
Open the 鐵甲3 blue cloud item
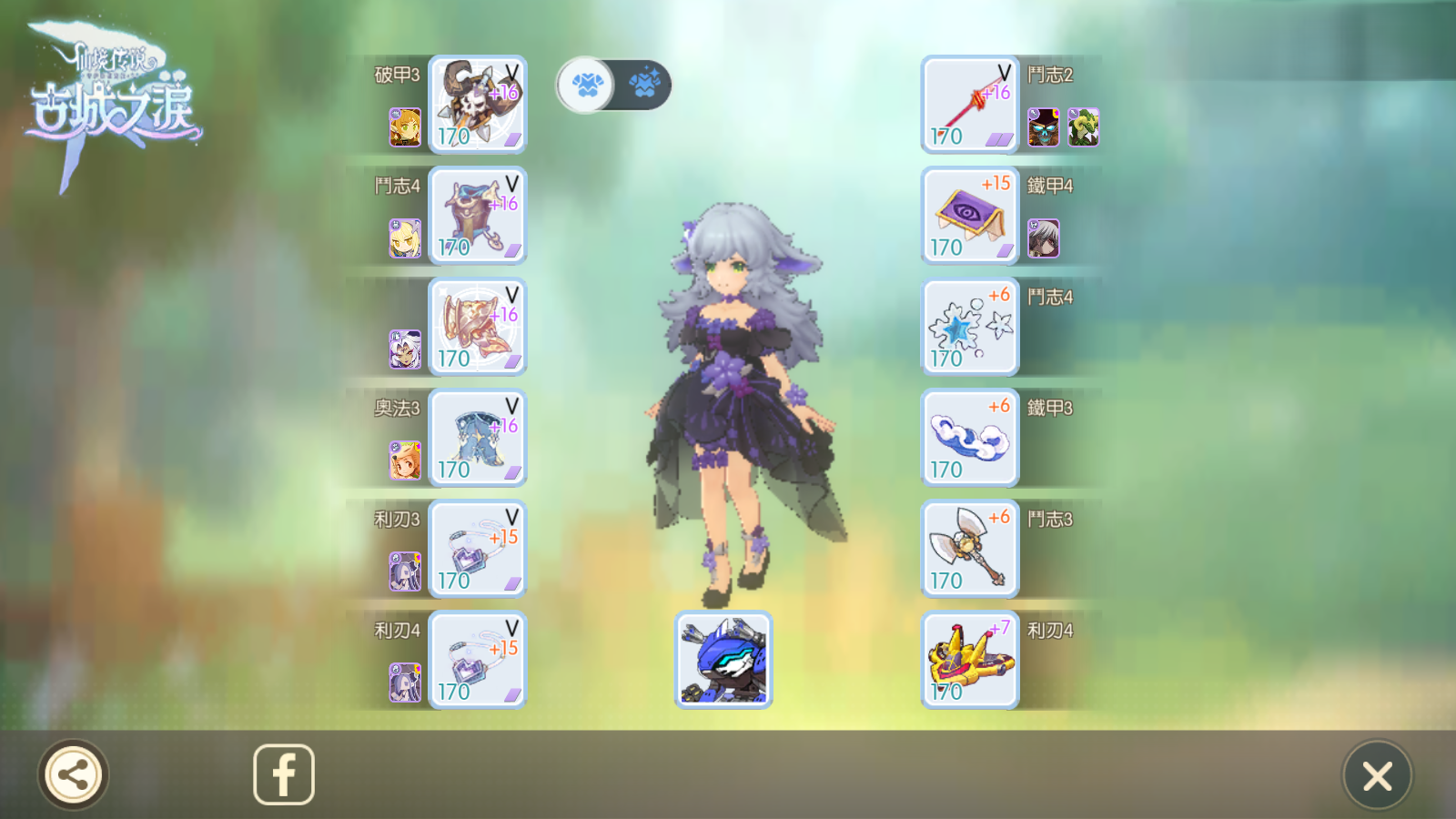click(970, 438)
